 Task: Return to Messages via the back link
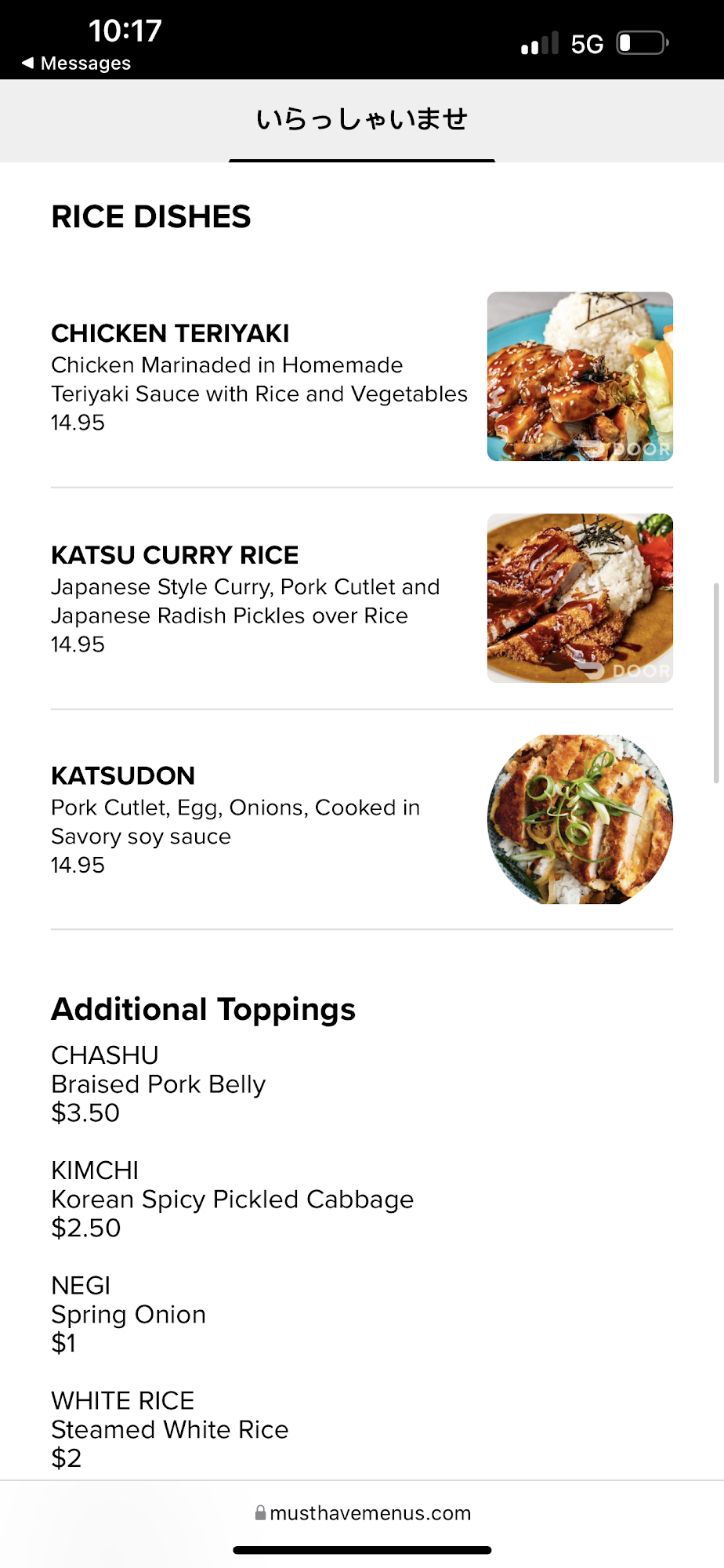[77, 64]
